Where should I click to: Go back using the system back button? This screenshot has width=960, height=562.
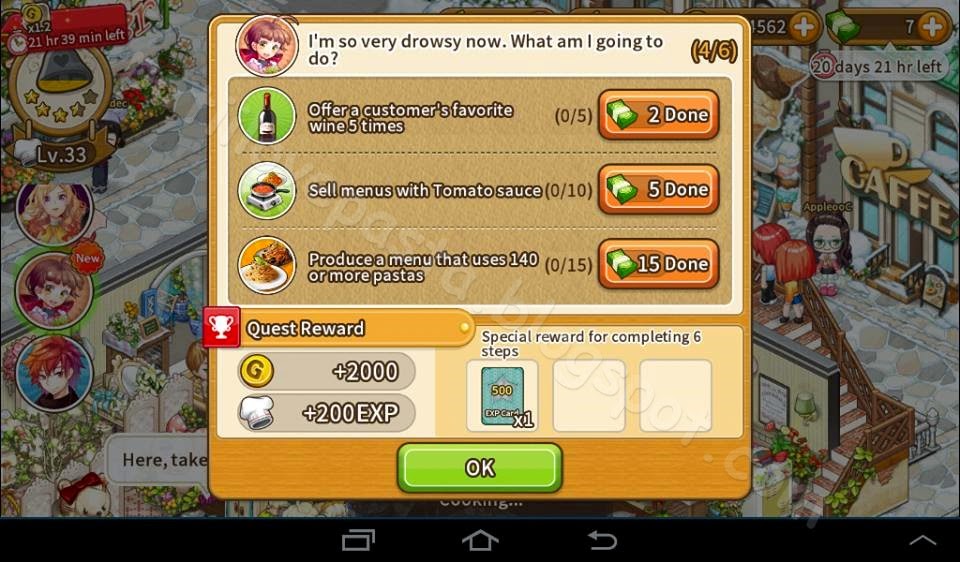(x=602, y=540)
